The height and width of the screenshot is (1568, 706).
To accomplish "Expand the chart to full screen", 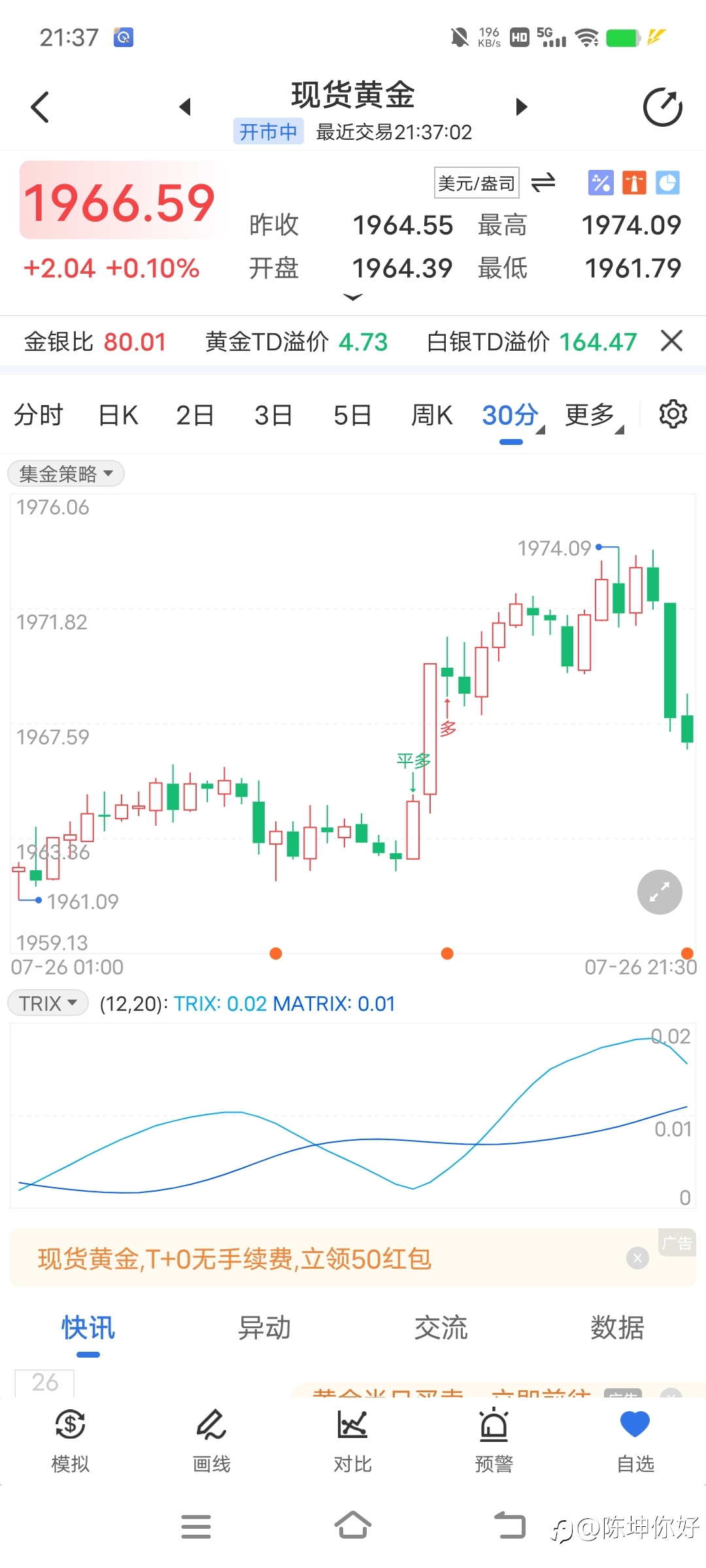I will 660,892.
